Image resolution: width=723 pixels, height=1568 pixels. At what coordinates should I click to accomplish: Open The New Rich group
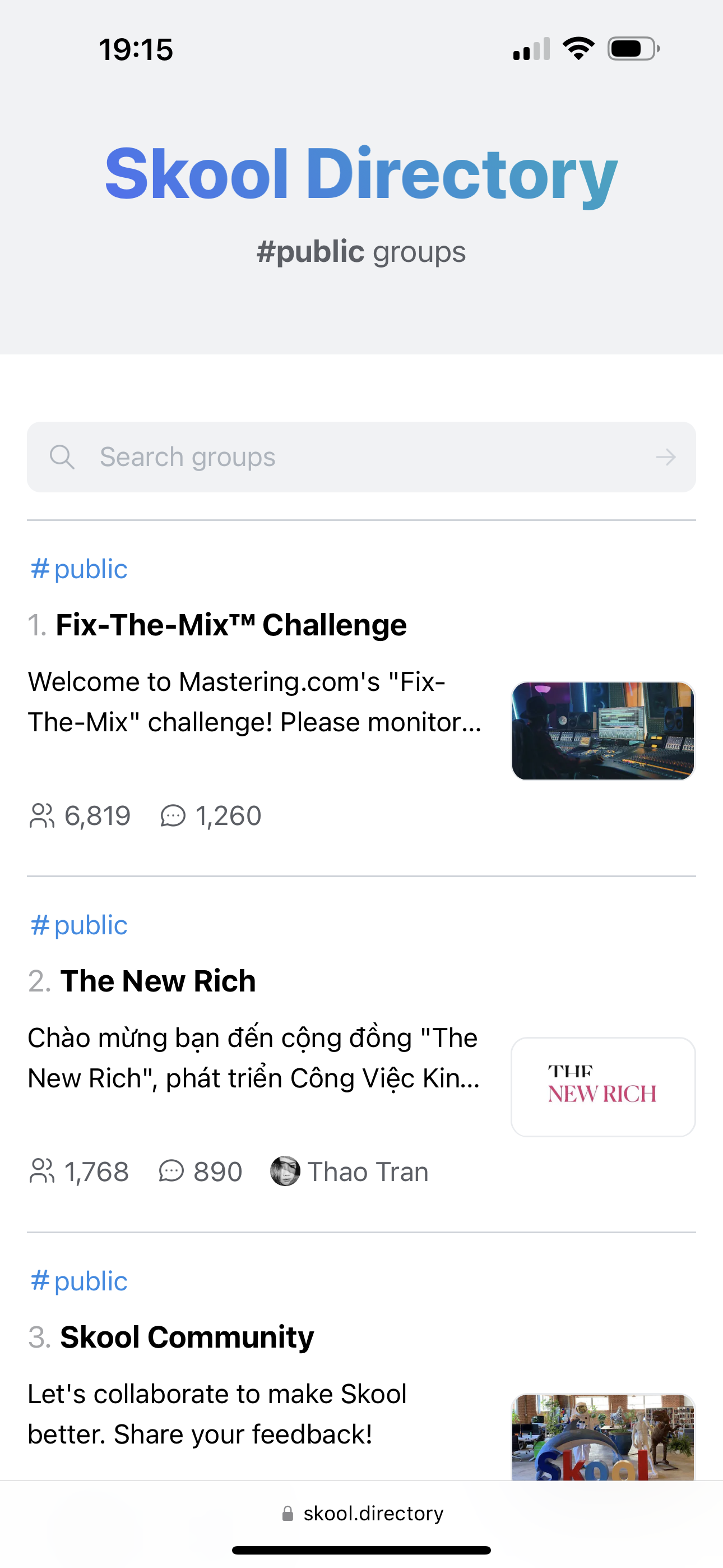coord(157,980)
